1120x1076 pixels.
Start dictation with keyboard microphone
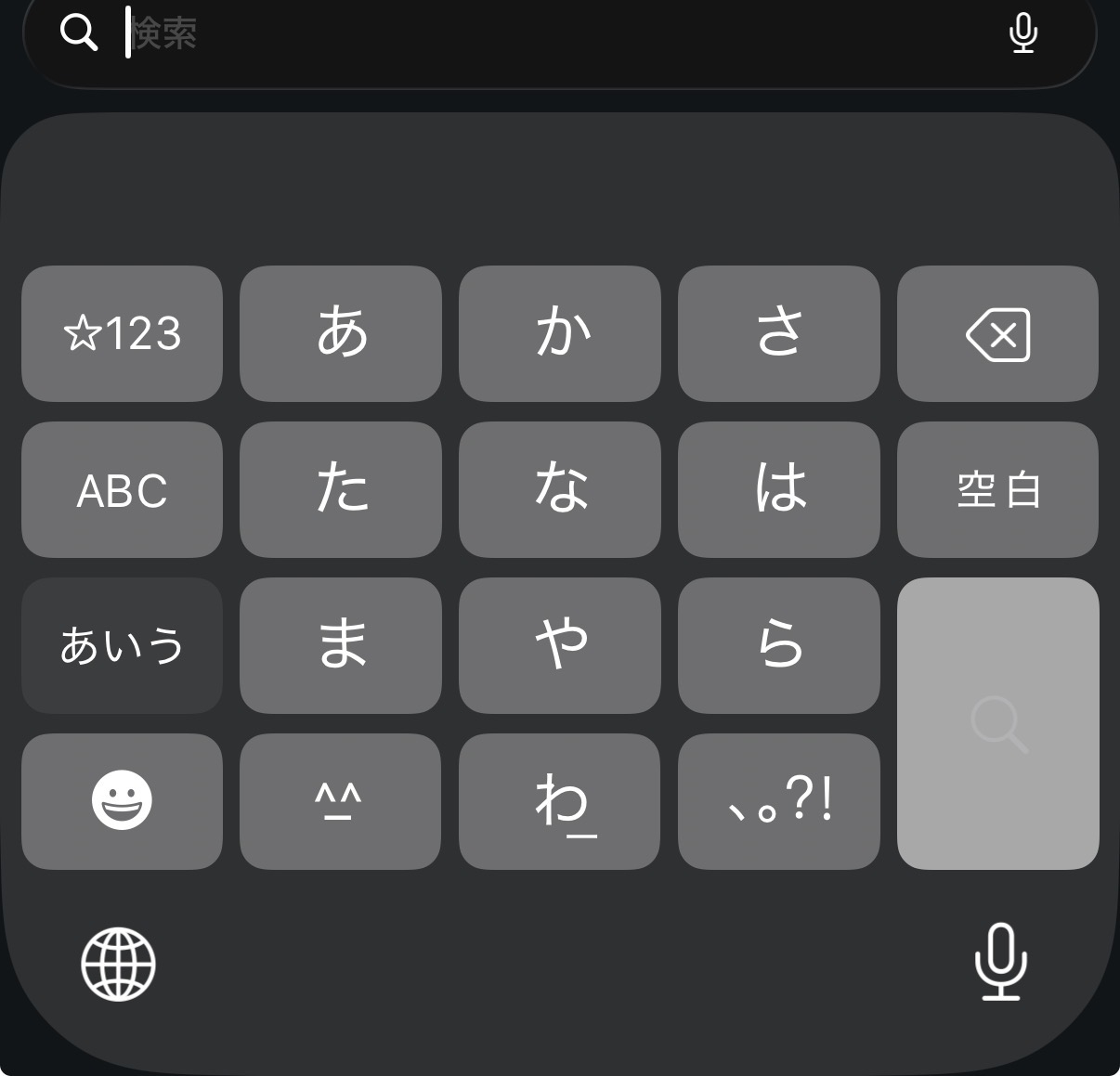(x=1001, y=963)
